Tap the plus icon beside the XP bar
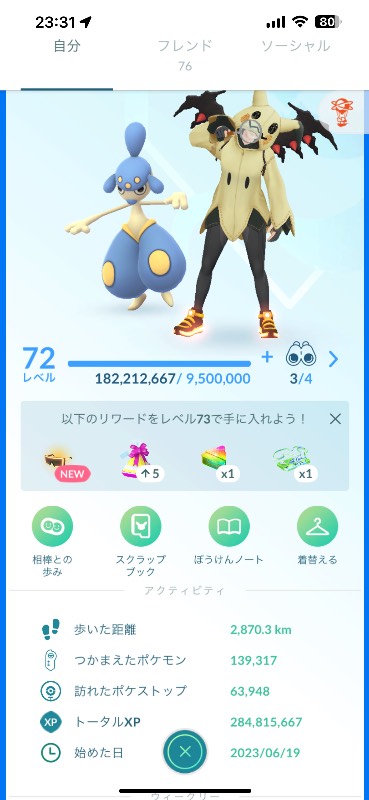This screenshot has height=800, width=369. pyautogui.click(x=267, y=357)
